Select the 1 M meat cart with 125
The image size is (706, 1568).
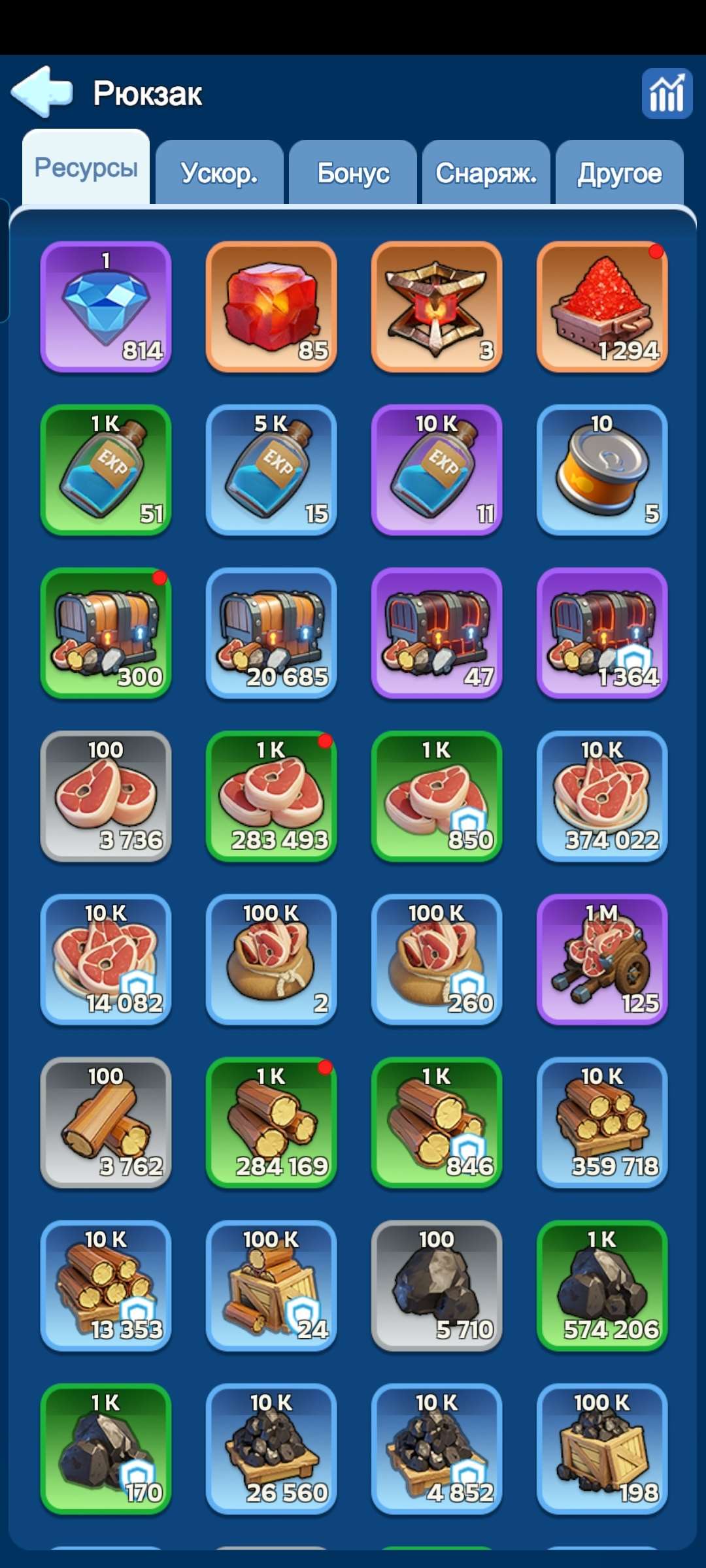602,959
